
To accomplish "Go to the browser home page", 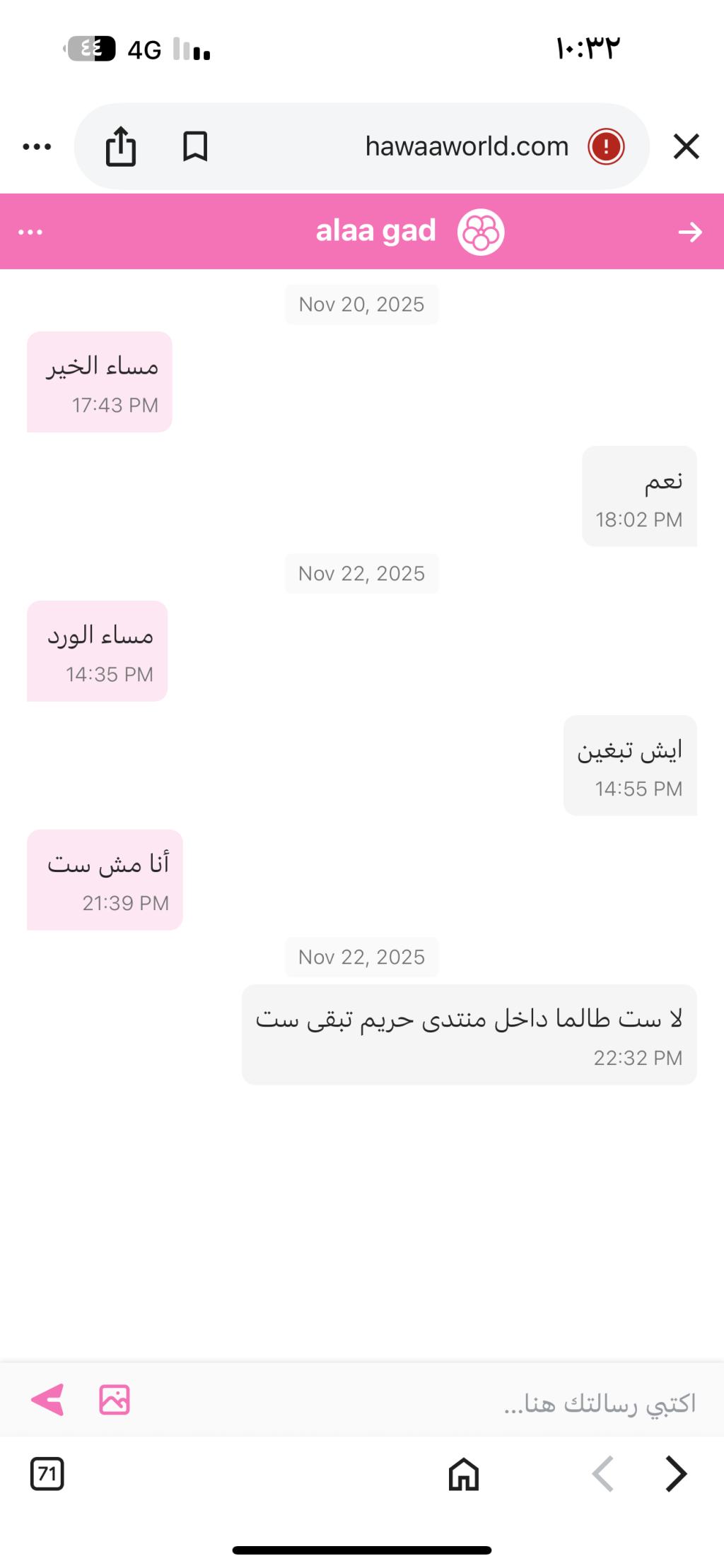I will [x=464, y=1475].
